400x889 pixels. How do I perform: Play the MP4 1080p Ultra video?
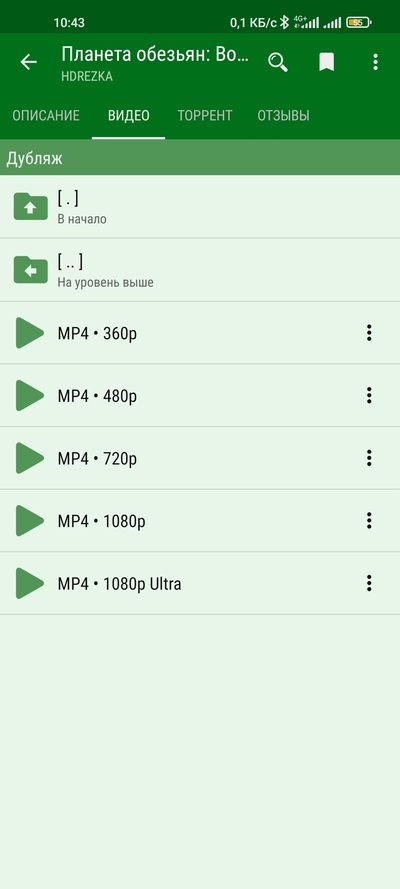(x=181, y=583)
